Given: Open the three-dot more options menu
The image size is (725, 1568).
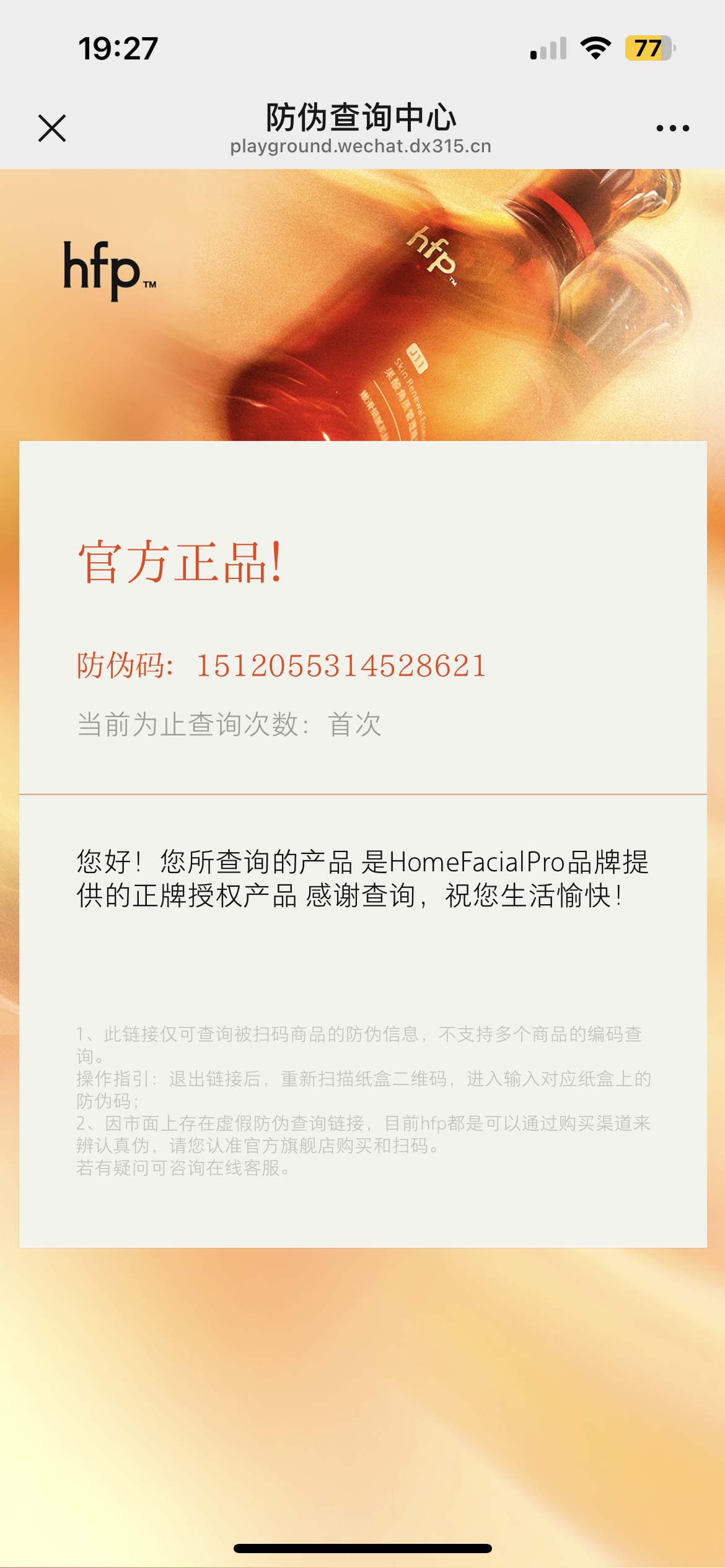Looking at the screenshot, I should [x=672, y=128].
